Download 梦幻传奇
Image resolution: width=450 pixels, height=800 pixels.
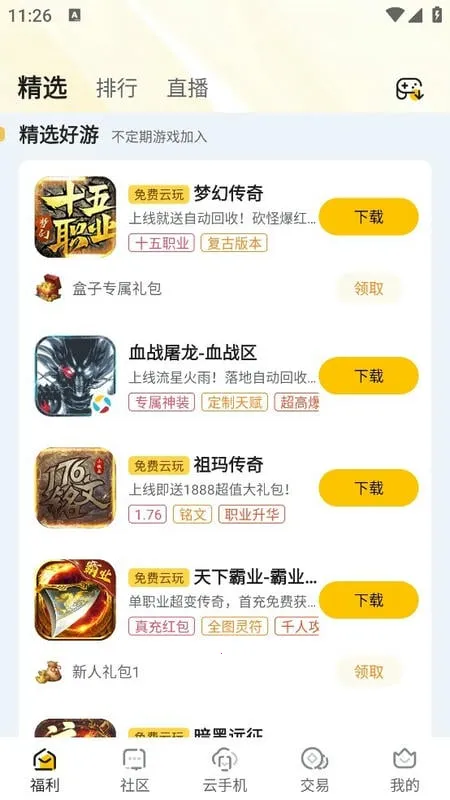coord(368,217)
